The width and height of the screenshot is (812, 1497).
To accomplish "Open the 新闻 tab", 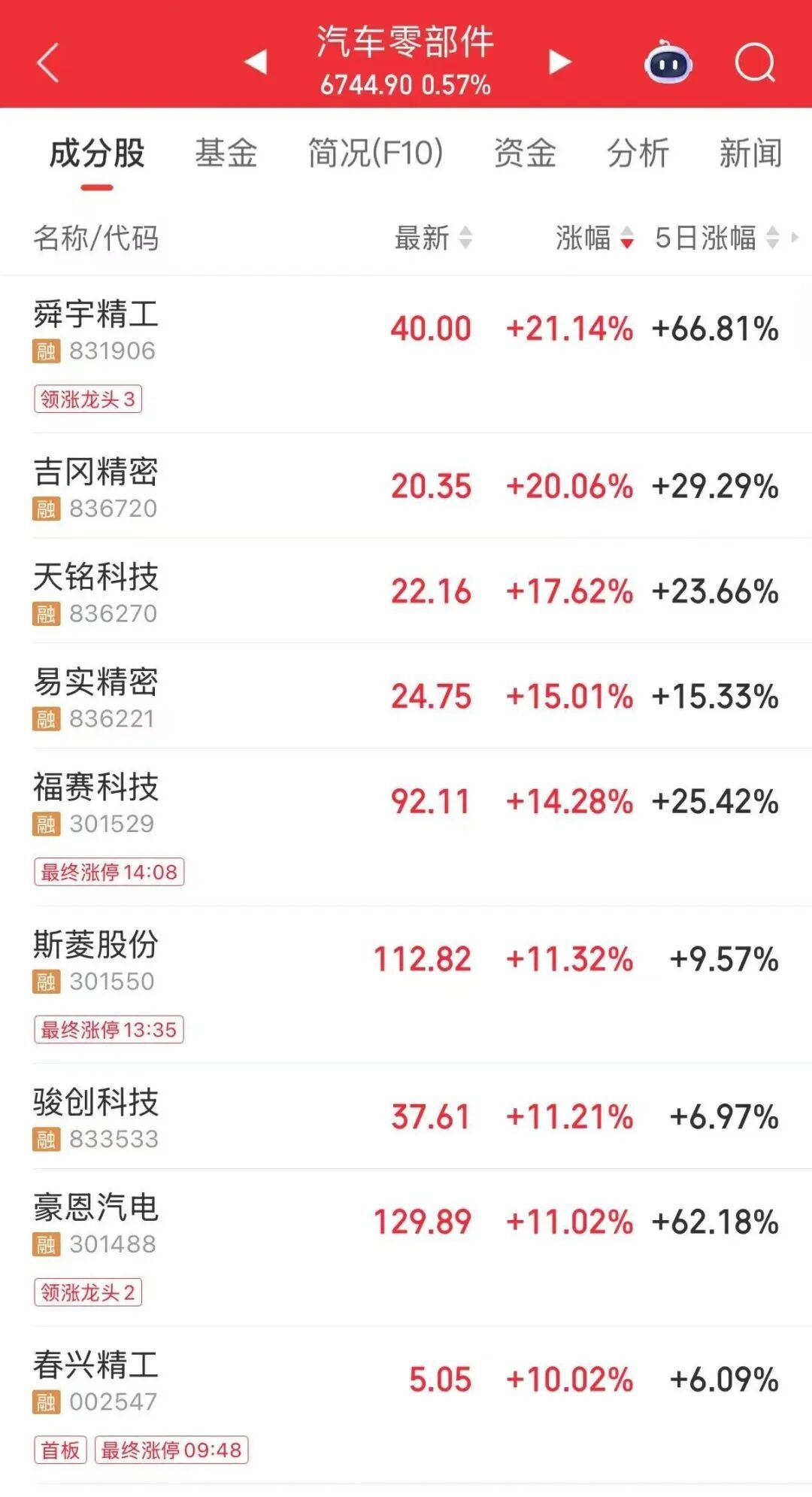I will pyautogui.click(x=750, y=153).
